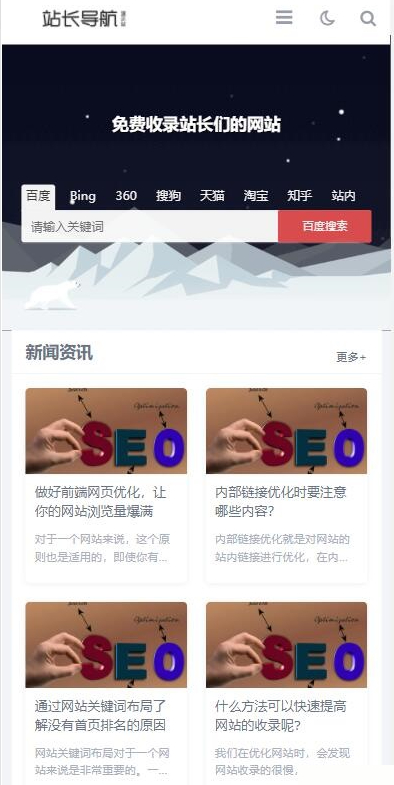Image resolution: width=394 pixels, height=785 pixels.
Task: Focus the 请输入关键词 keyword field
Action: click(150, 226)
